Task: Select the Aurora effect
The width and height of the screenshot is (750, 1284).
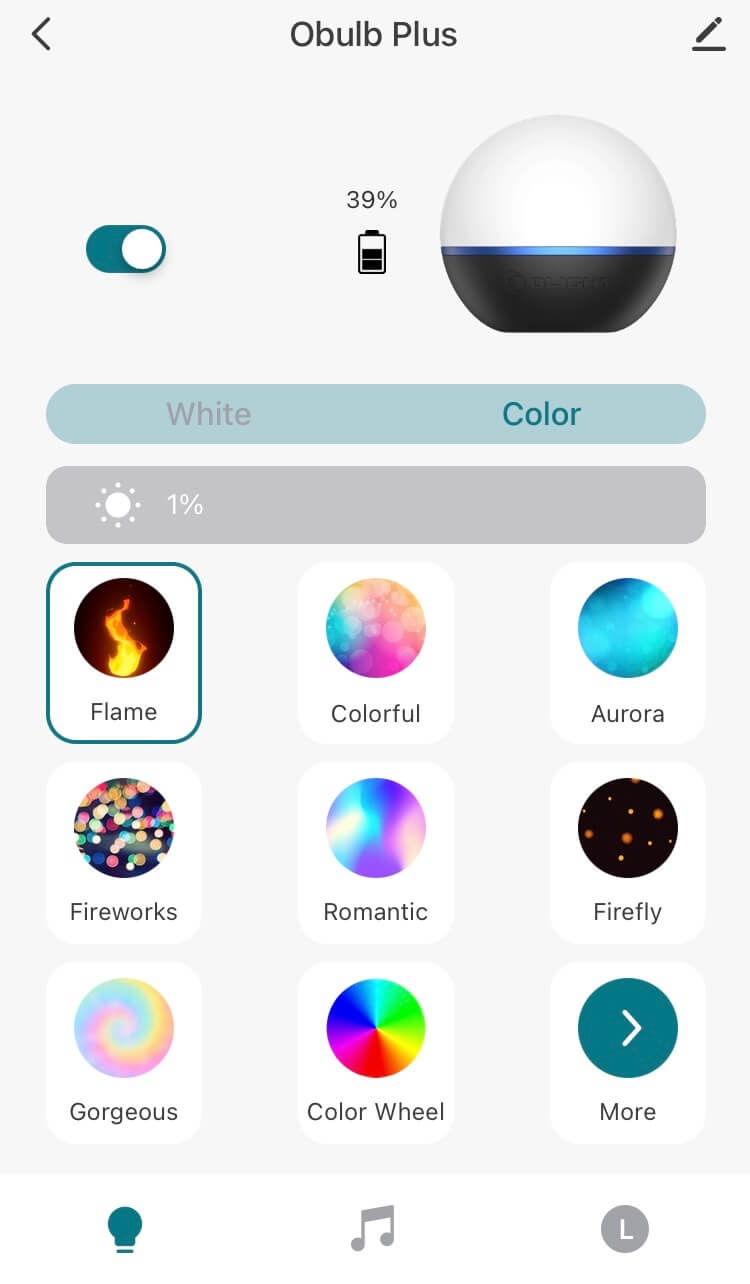Action: (628, 652)
